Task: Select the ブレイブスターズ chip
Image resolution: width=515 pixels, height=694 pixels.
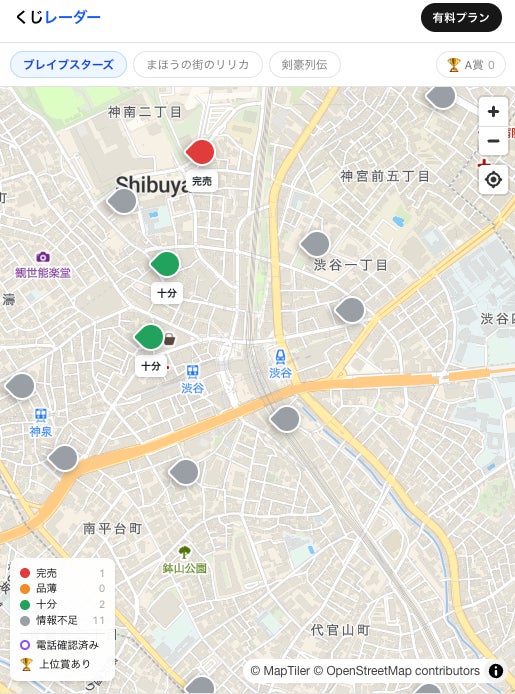Action: click(69, 65)
